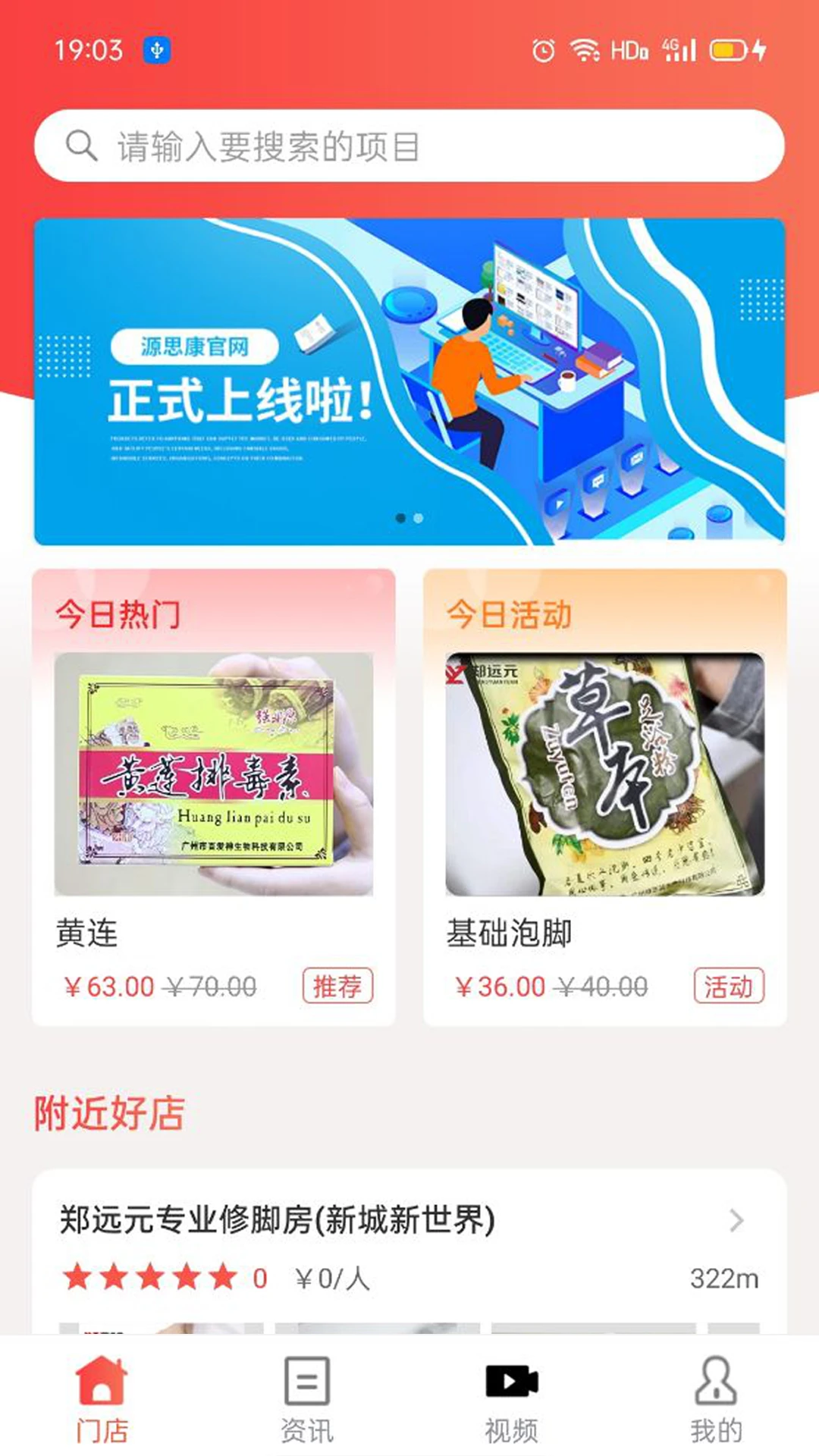Open the 门店 home tab icon

pos(102,1382)
